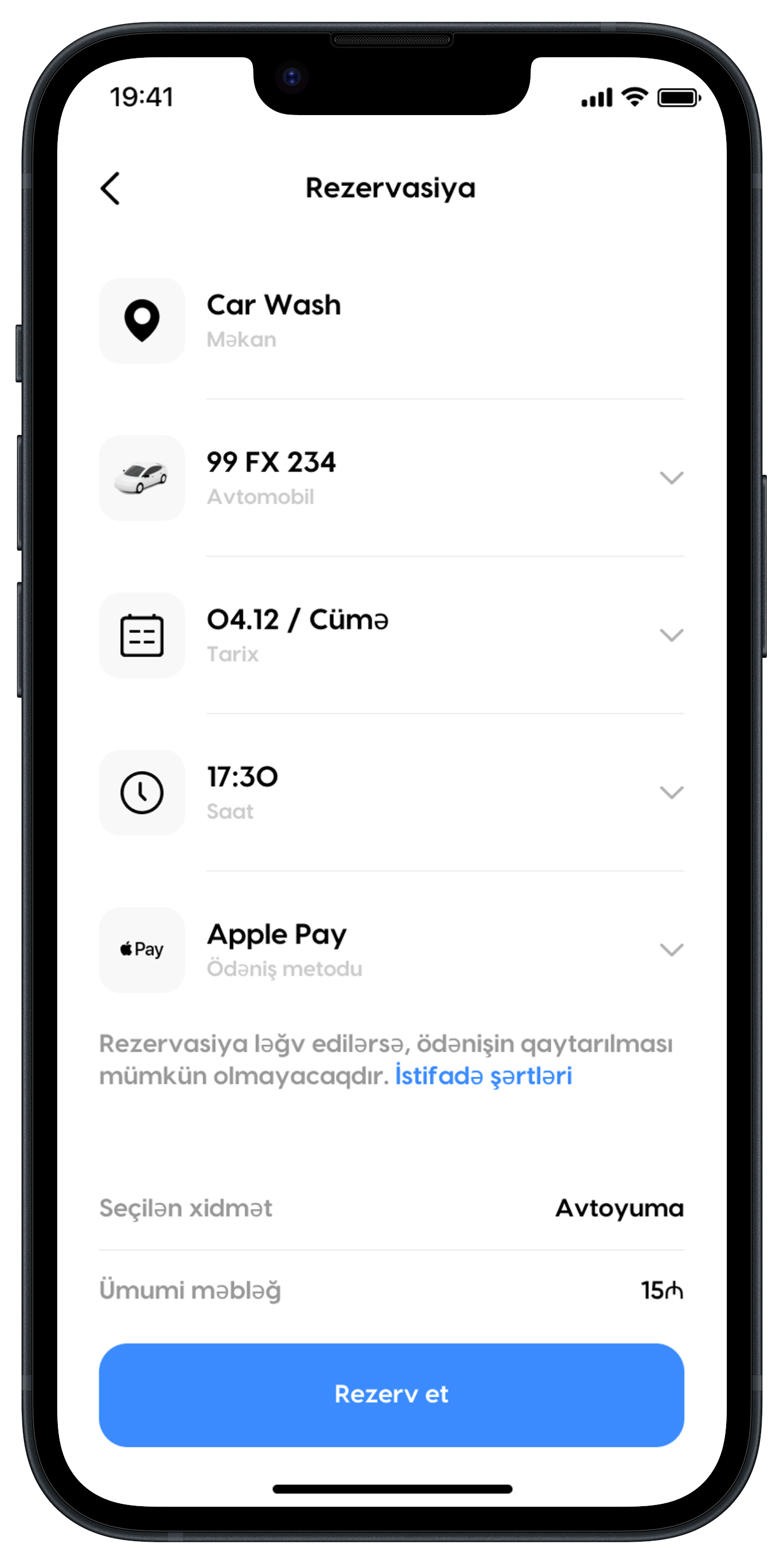Open the İstifadə şərtləri link
784x1564 pixels.
pos(483,1076)
